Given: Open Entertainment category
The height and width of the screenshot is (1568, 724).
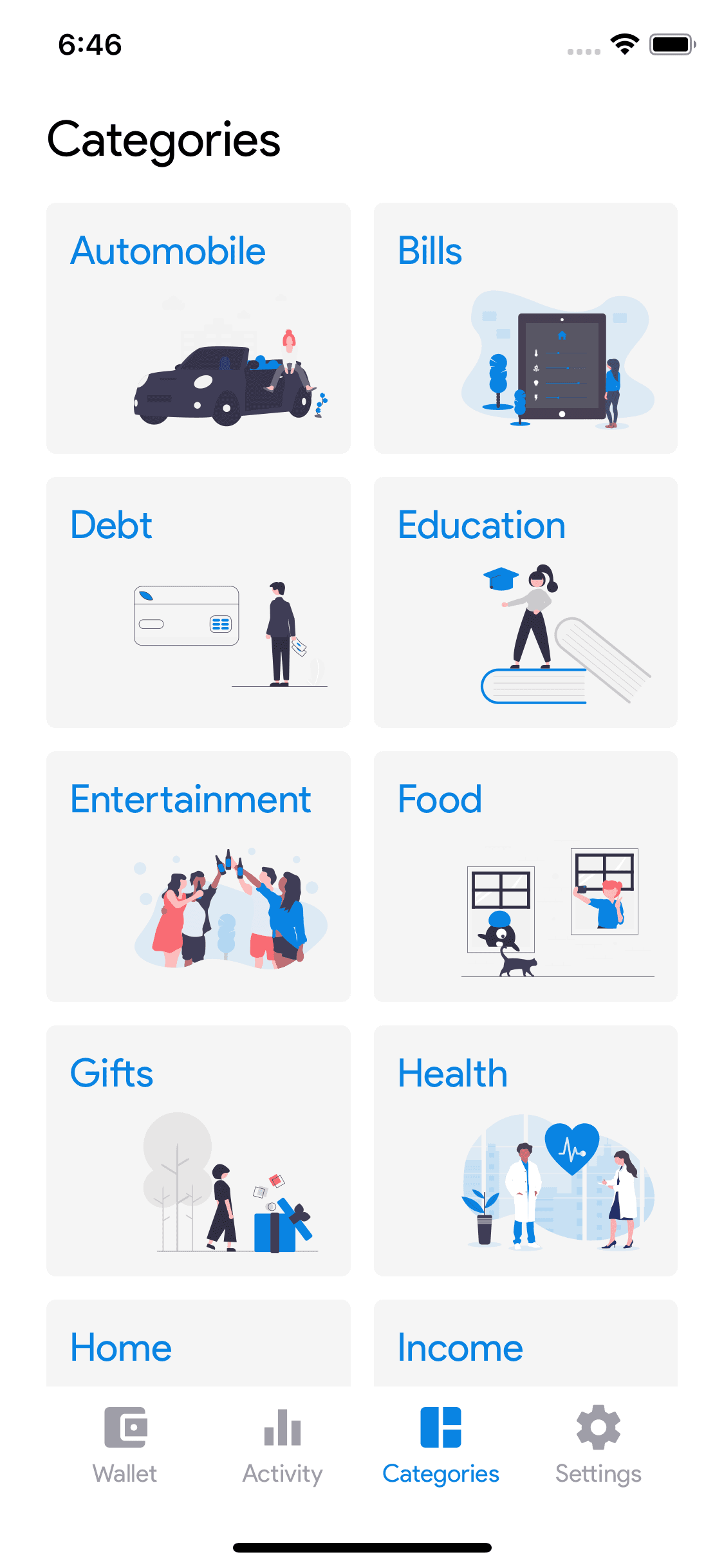Looking at the screenshot, I should pyautogui.click(x=198, y=877).
